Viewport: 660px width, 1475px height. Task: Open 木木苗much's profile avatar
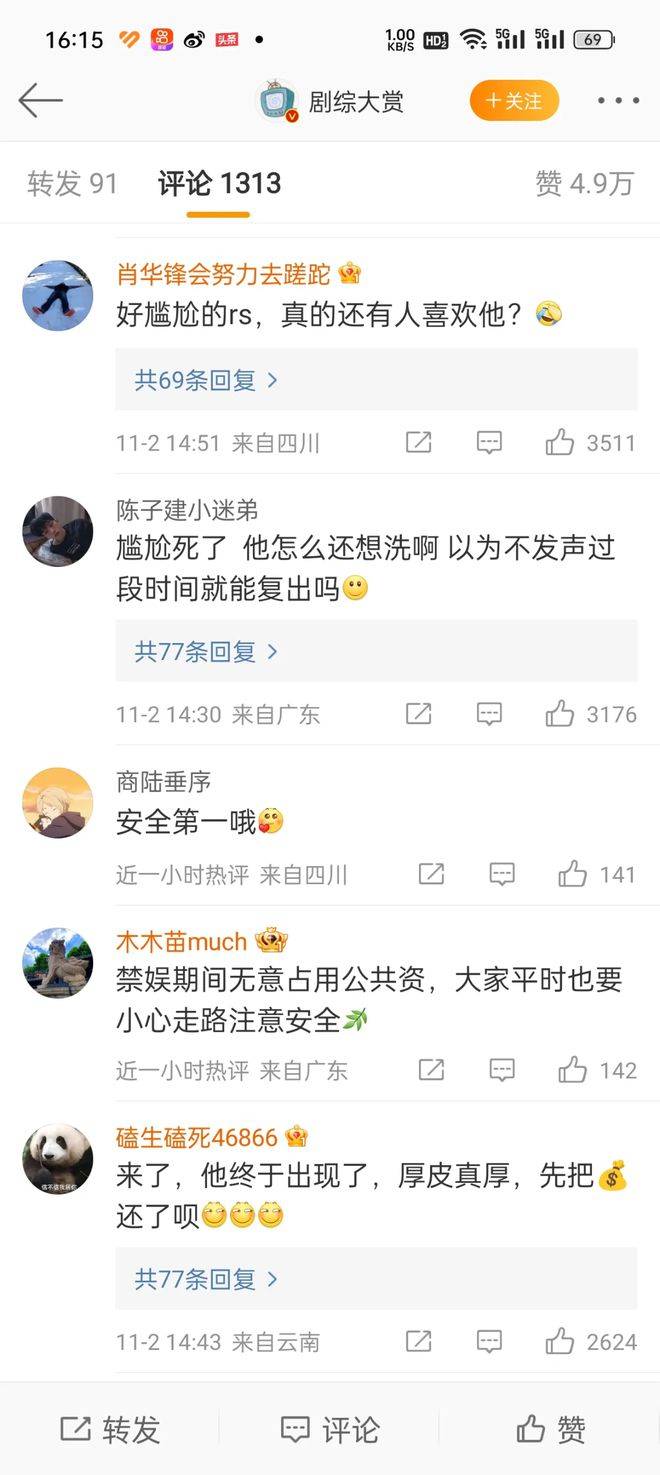pyautogui.click(x=58, y=963)
